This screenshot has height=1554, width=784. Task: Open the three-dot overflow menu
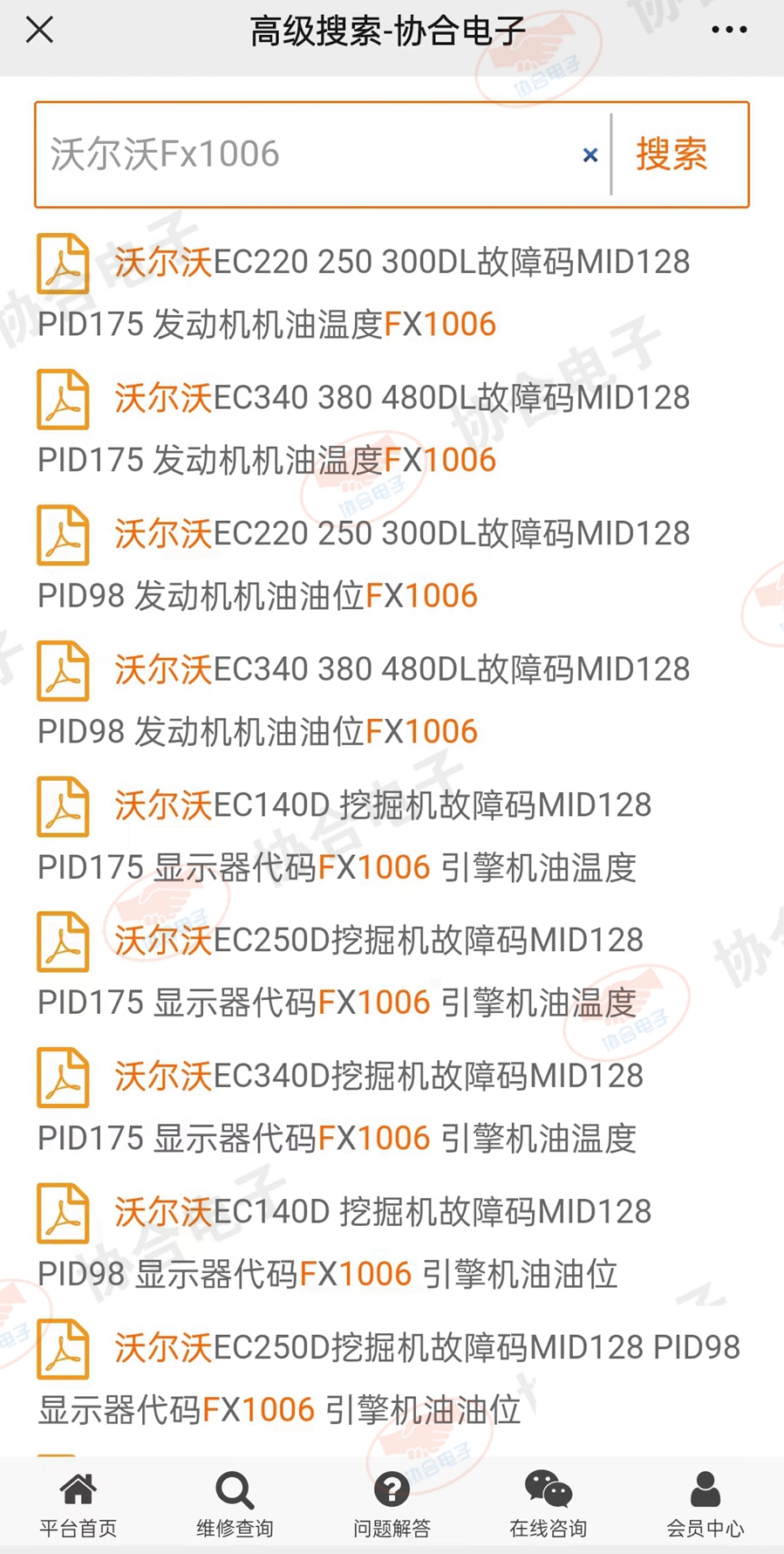pos(728,31)
